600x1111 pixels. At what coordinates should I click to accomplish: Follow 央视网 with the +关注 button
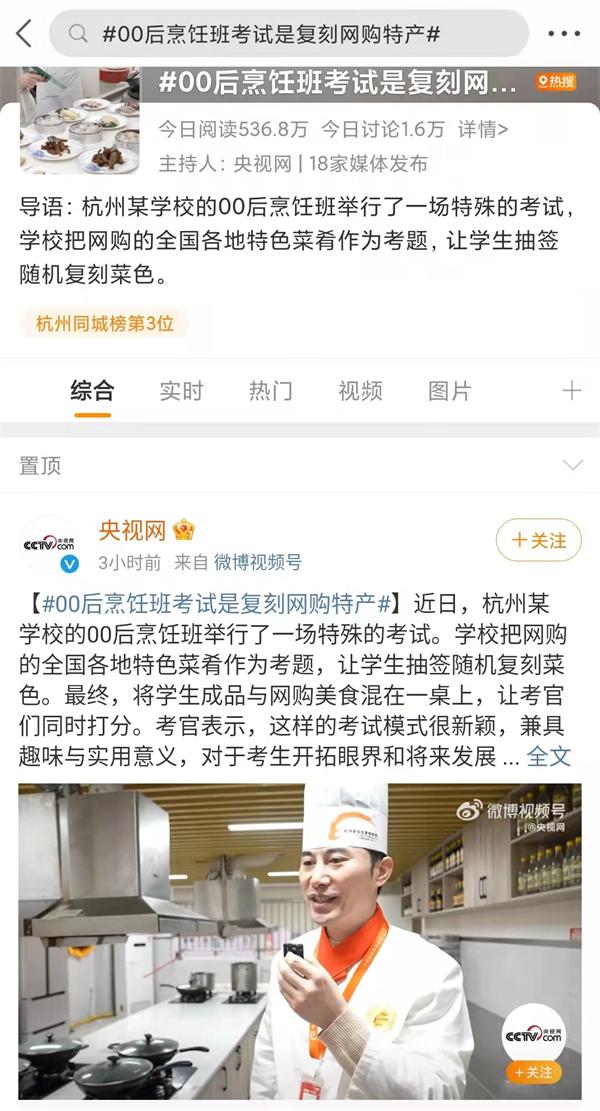tap(538, 540)
